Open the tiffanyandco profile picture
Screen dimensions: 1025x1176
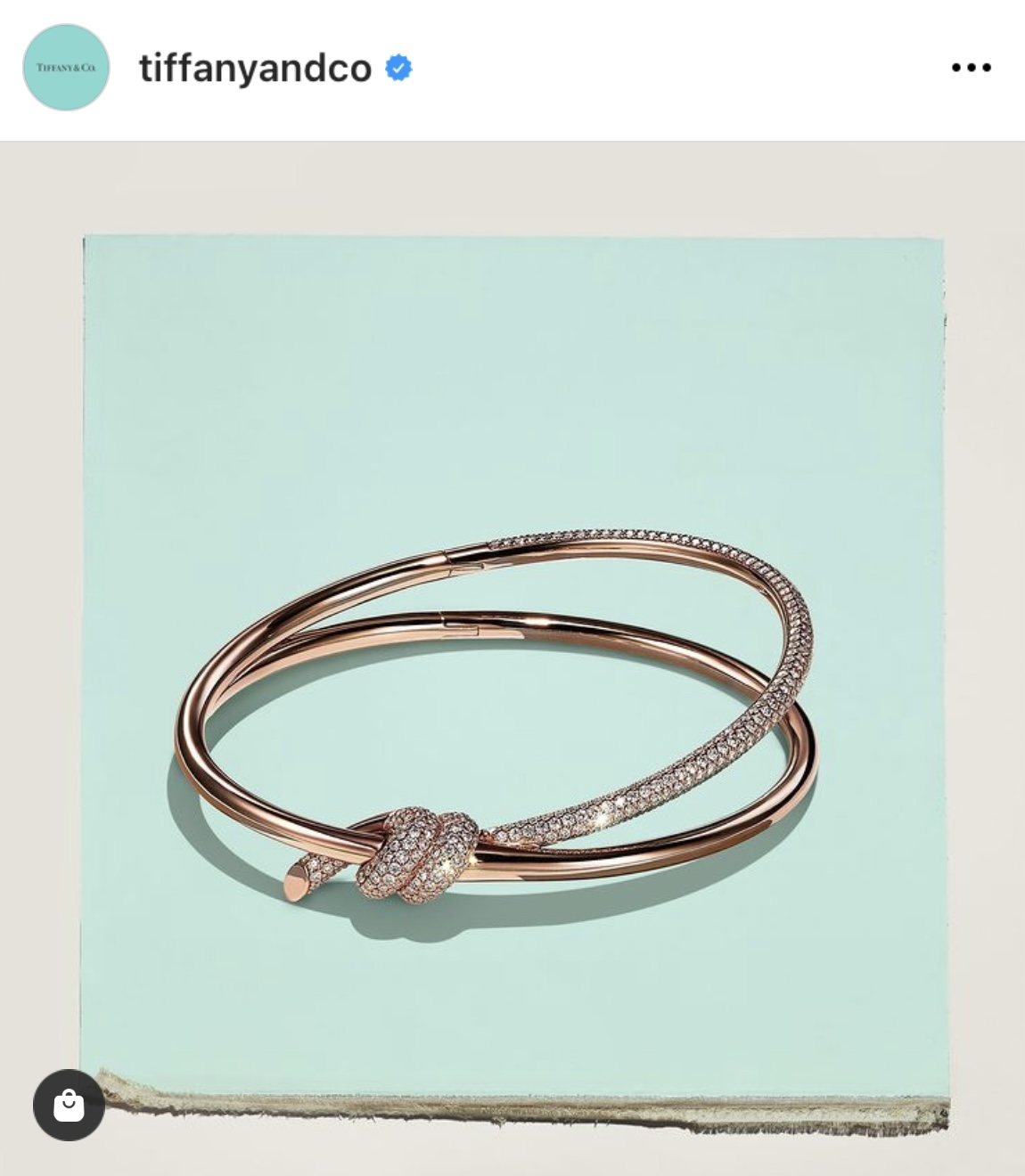[x=66, y=68]
